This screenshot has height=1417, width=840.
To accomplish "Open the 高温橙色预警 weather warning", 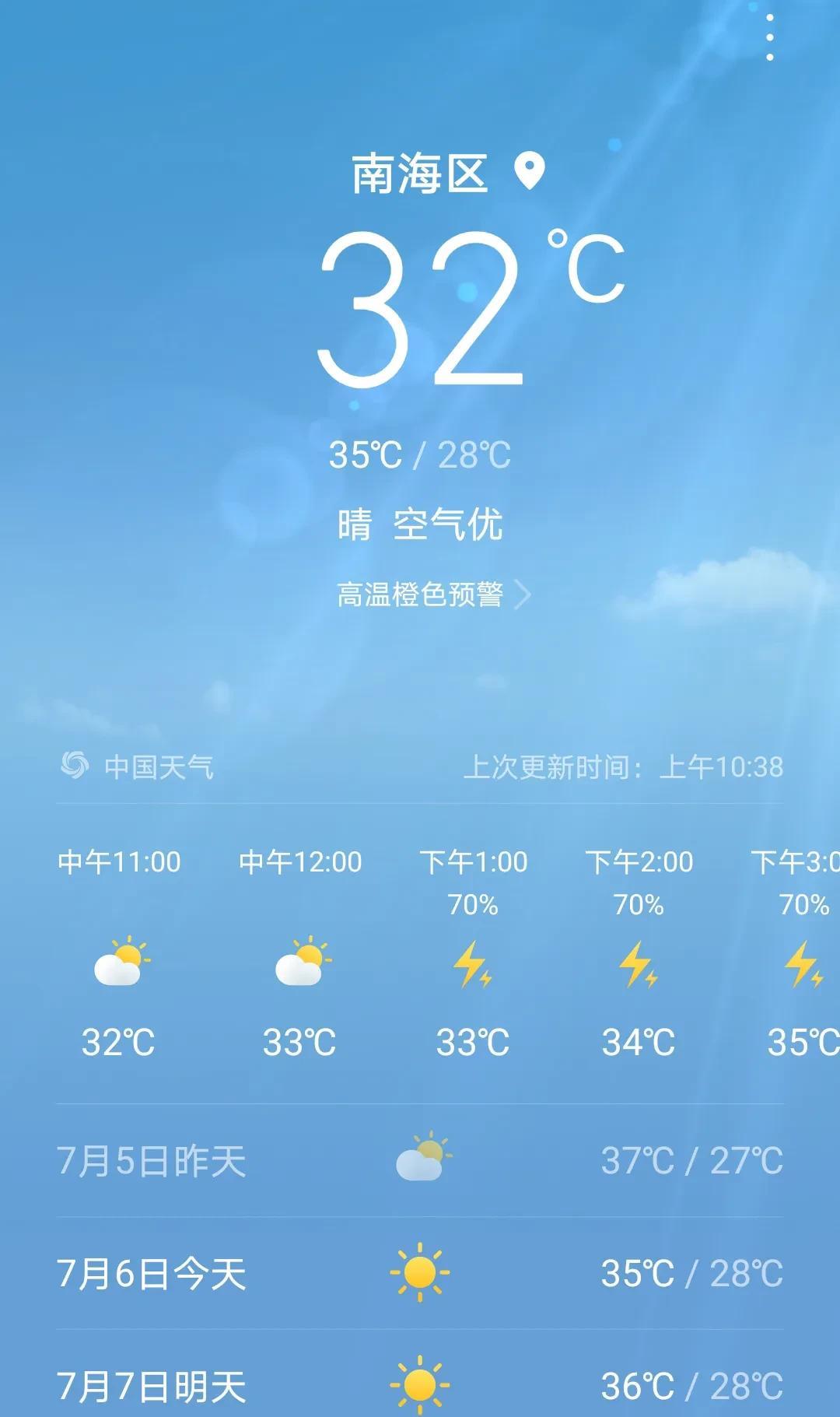I will [x=433, y=595].
